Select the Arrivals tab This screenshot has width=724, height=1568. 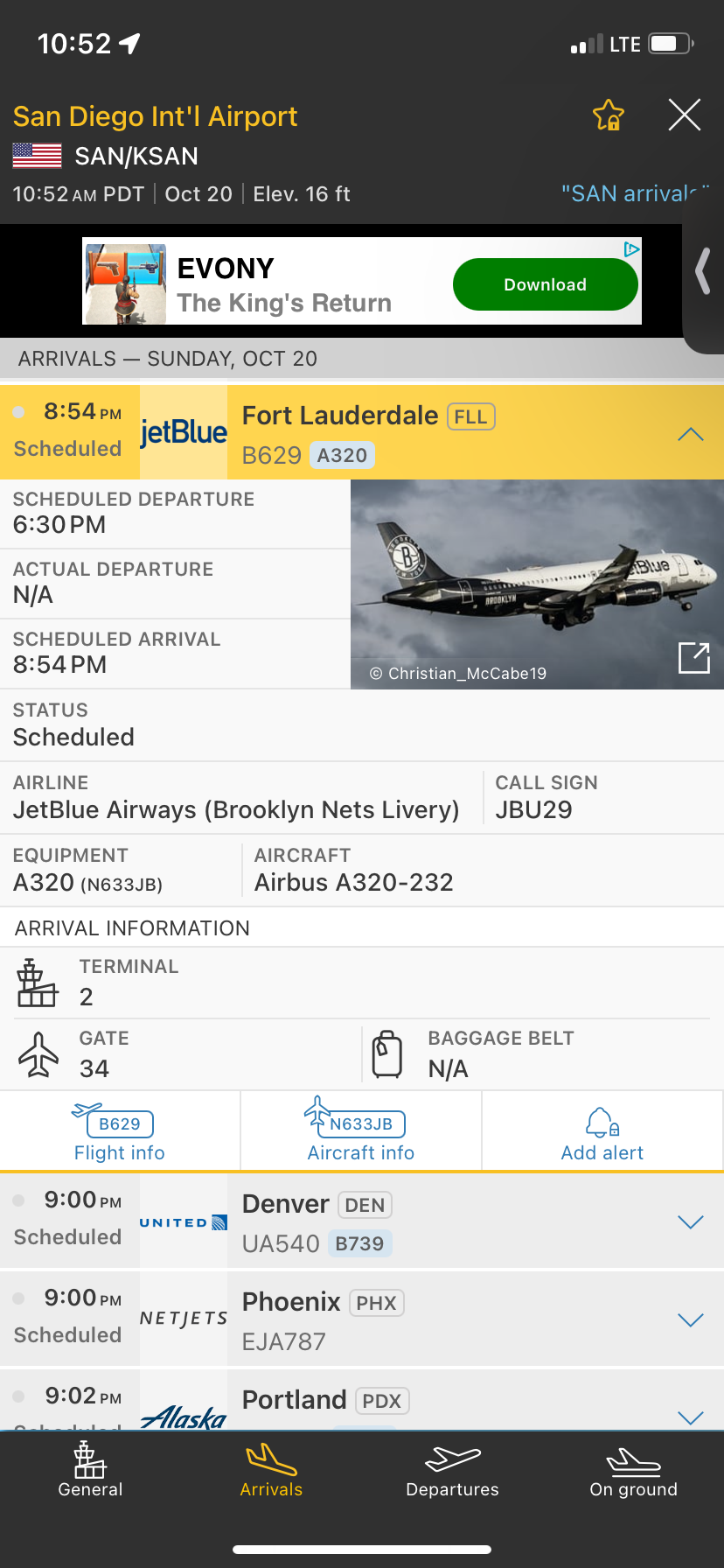tap(271, 1472)
